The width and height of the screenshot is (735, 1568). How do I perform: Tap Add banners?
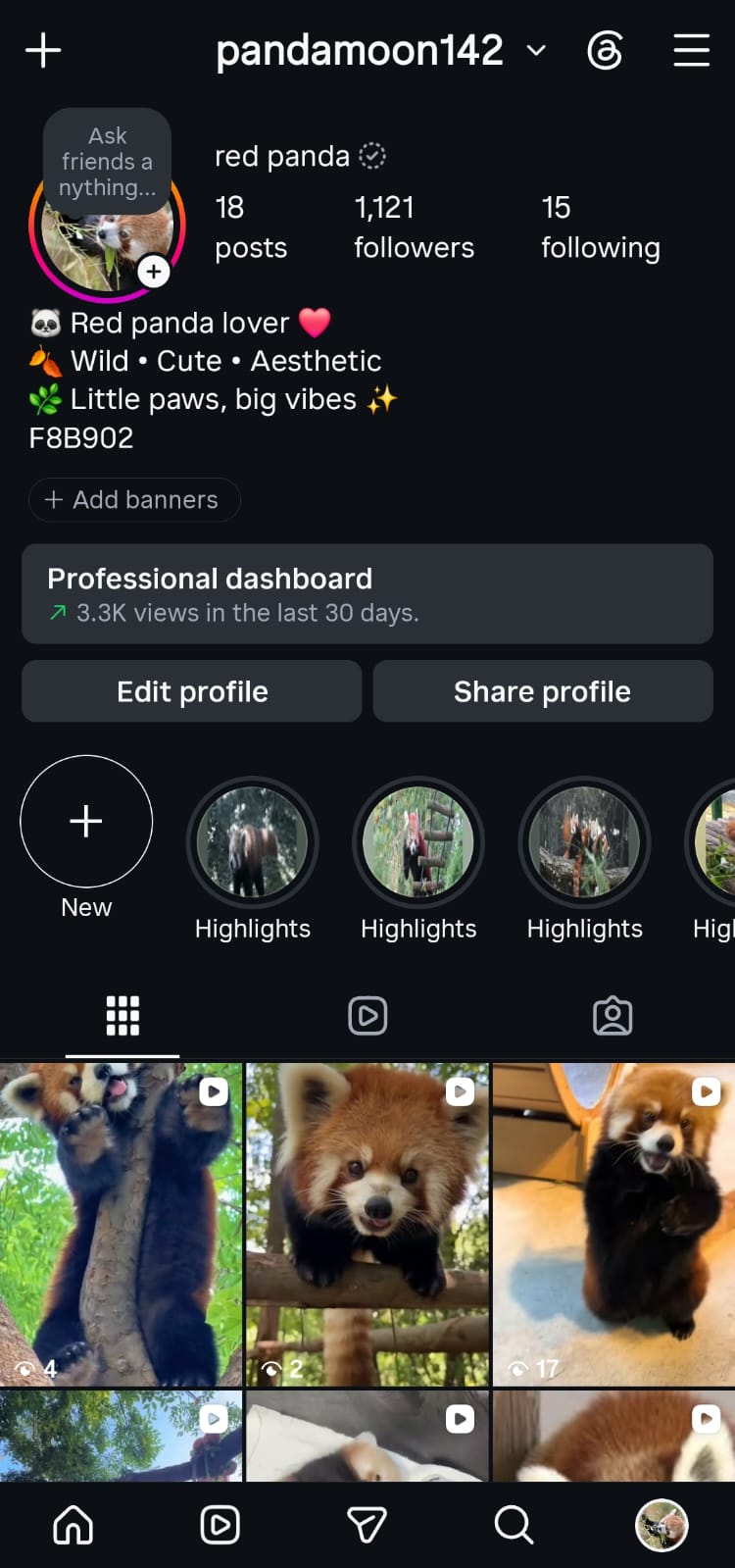pos(134,499)
